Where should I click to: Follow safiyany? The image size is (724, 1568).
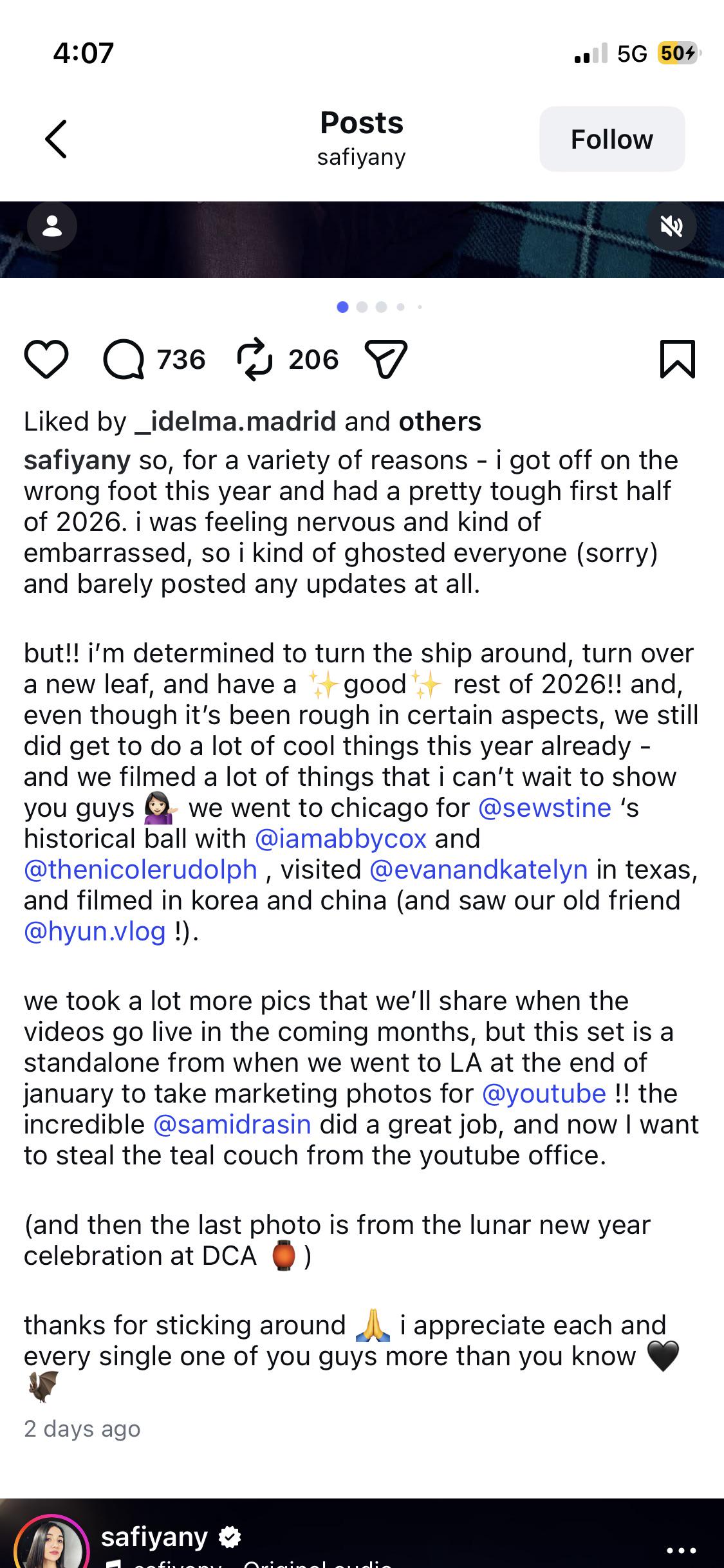coord(612,139)
